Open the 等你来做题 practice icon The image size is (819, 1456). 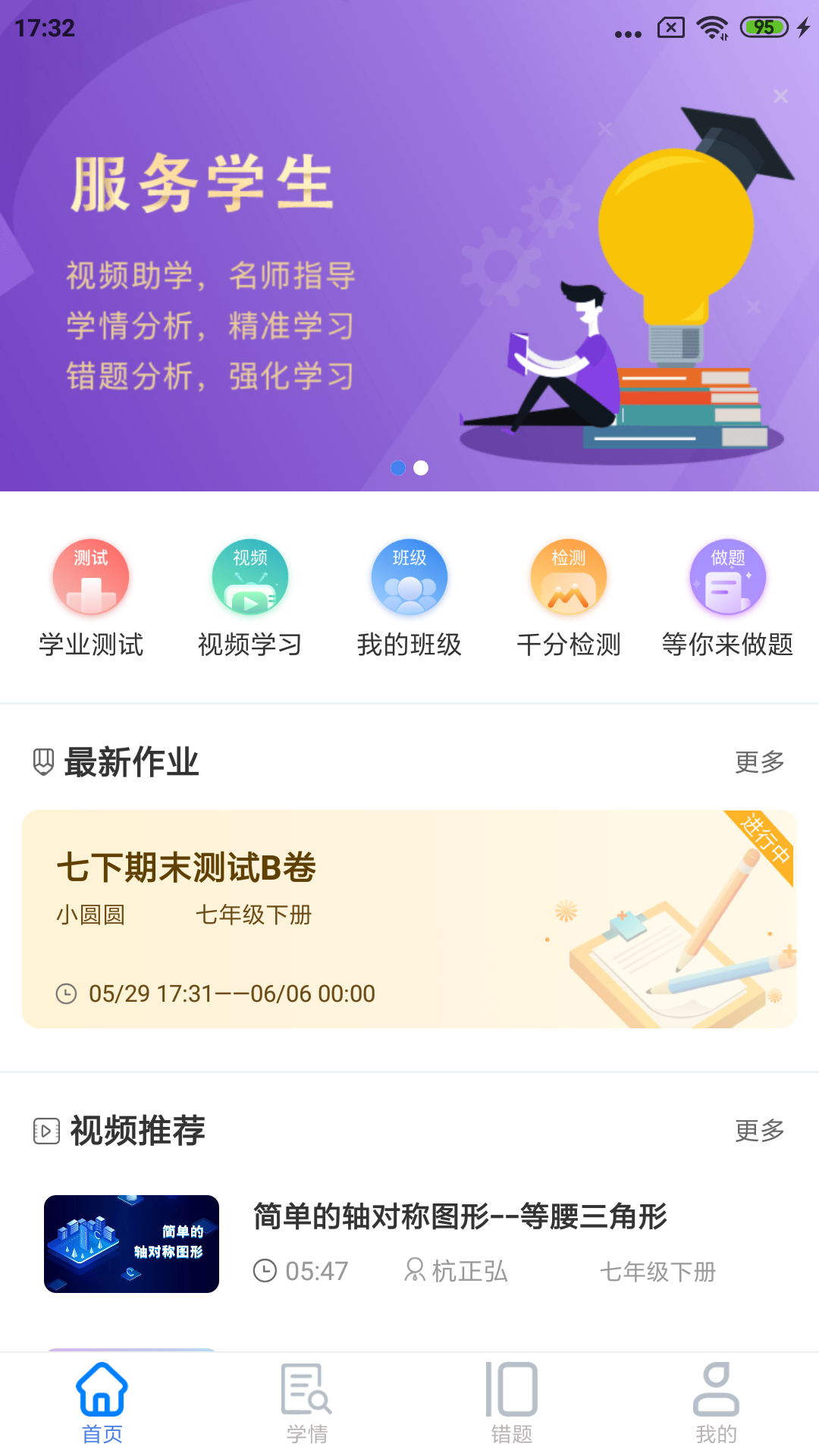[726, 598]
